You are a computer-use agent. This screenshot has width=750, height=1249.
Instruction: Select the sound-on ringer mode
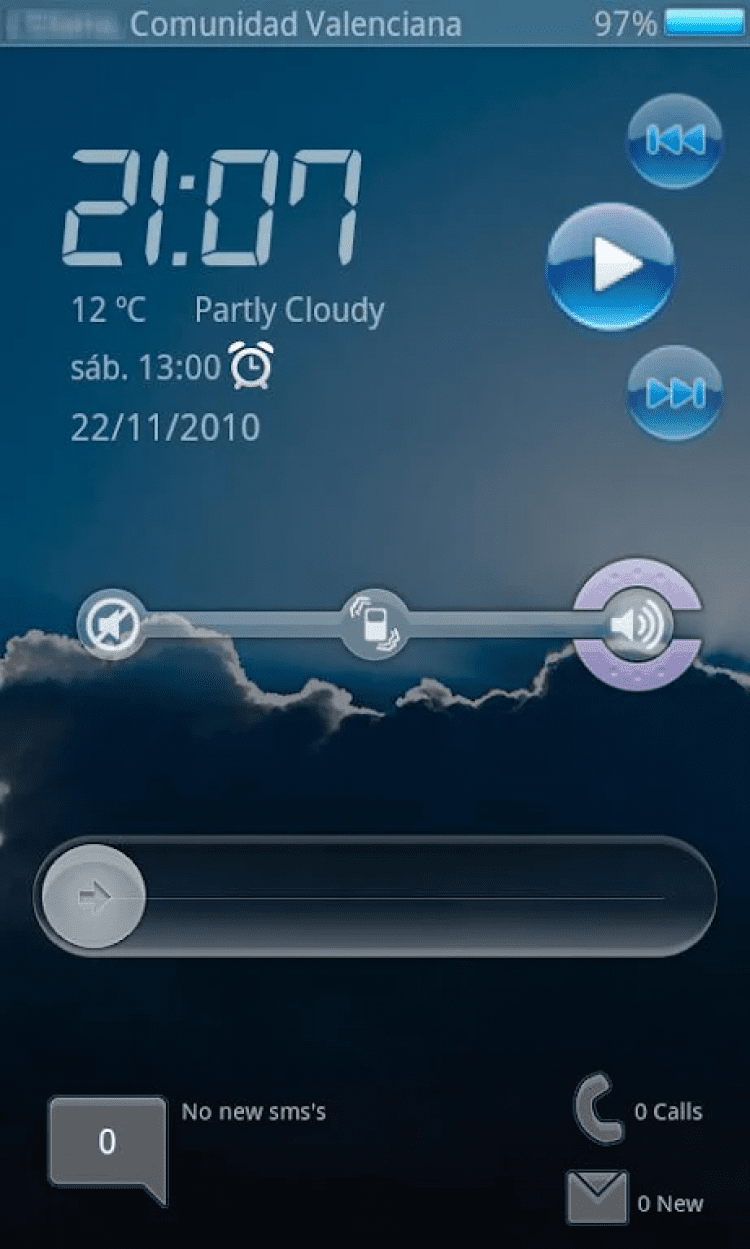(x=638, y=626)
